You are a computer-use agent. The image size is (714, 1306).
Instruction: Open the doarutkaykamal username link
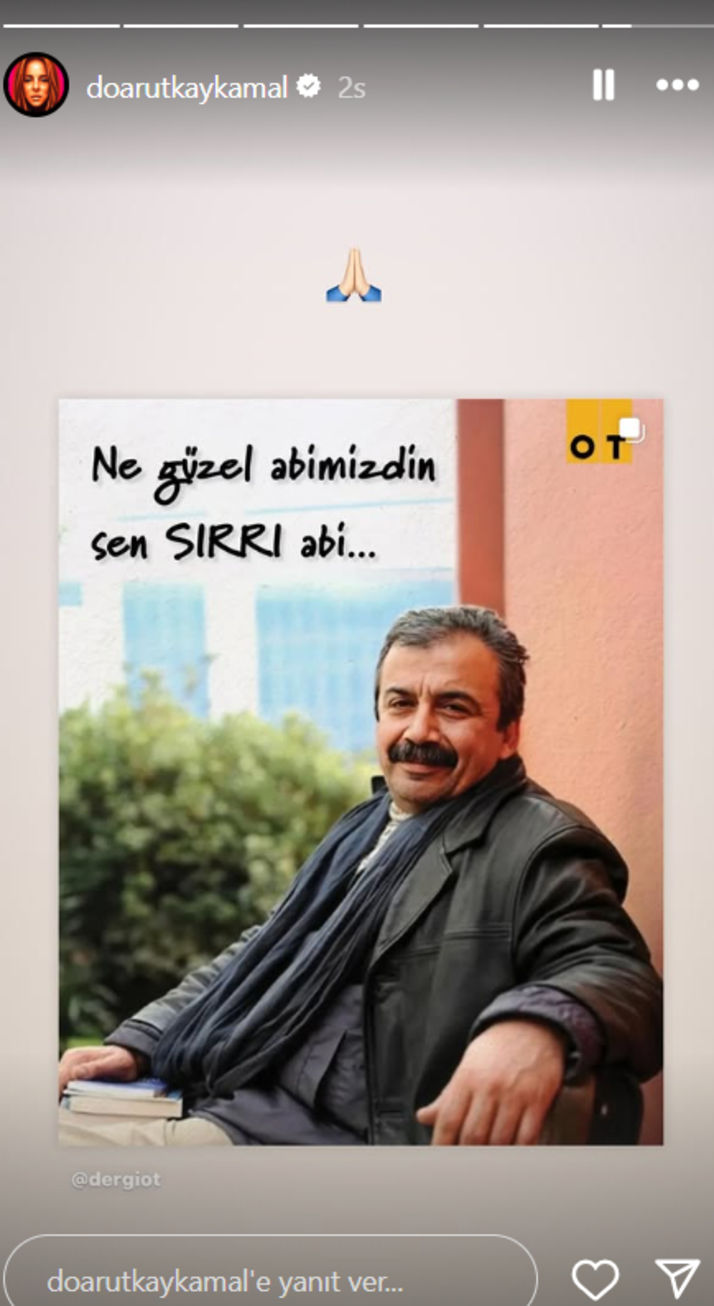[186, 88]
